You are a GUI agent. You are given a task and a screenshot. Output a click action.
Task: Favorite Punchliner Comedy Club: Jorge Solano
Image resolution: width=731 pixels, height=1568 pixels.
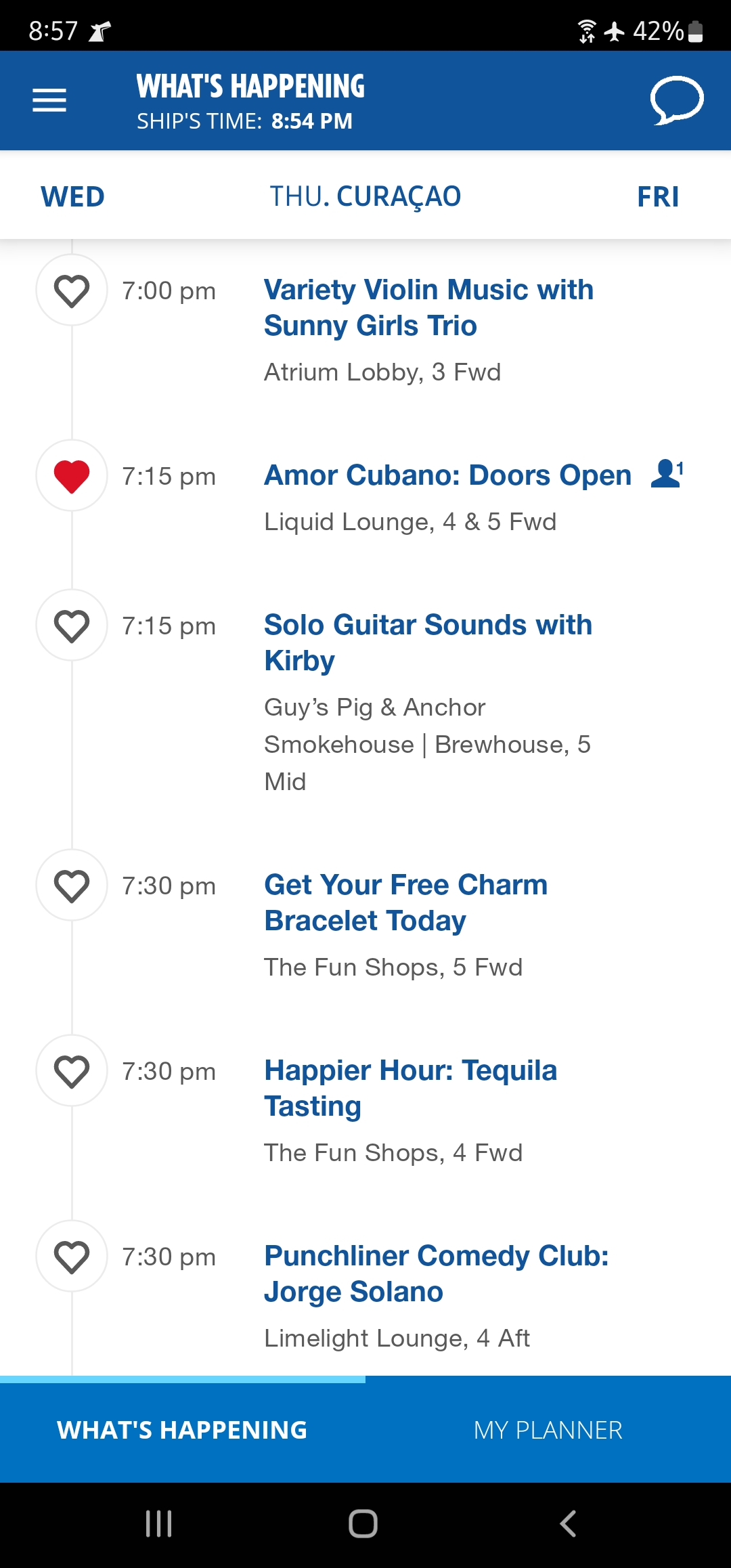(72, 1256)
